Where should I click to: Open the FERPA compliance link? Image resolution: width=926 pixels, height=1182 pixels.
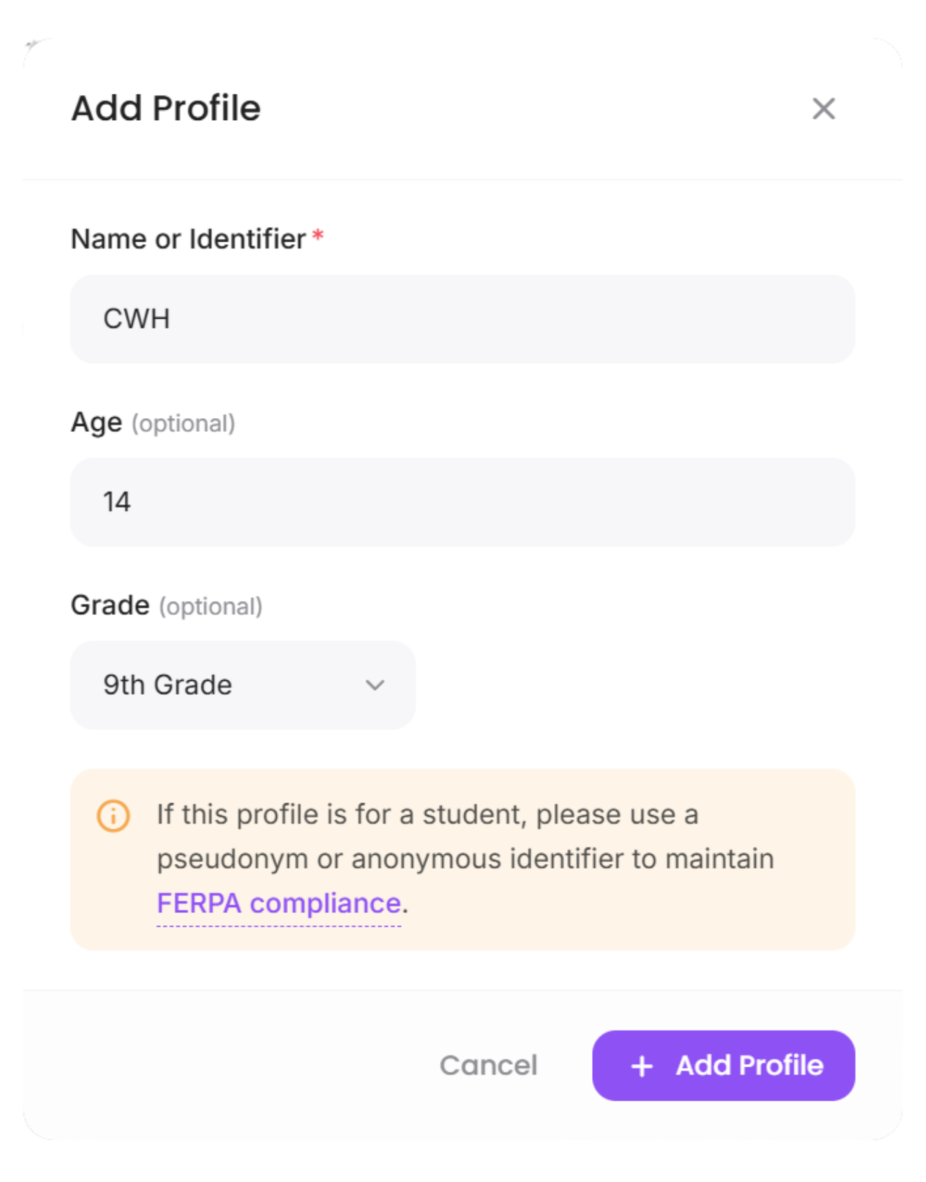coord(278,903)
